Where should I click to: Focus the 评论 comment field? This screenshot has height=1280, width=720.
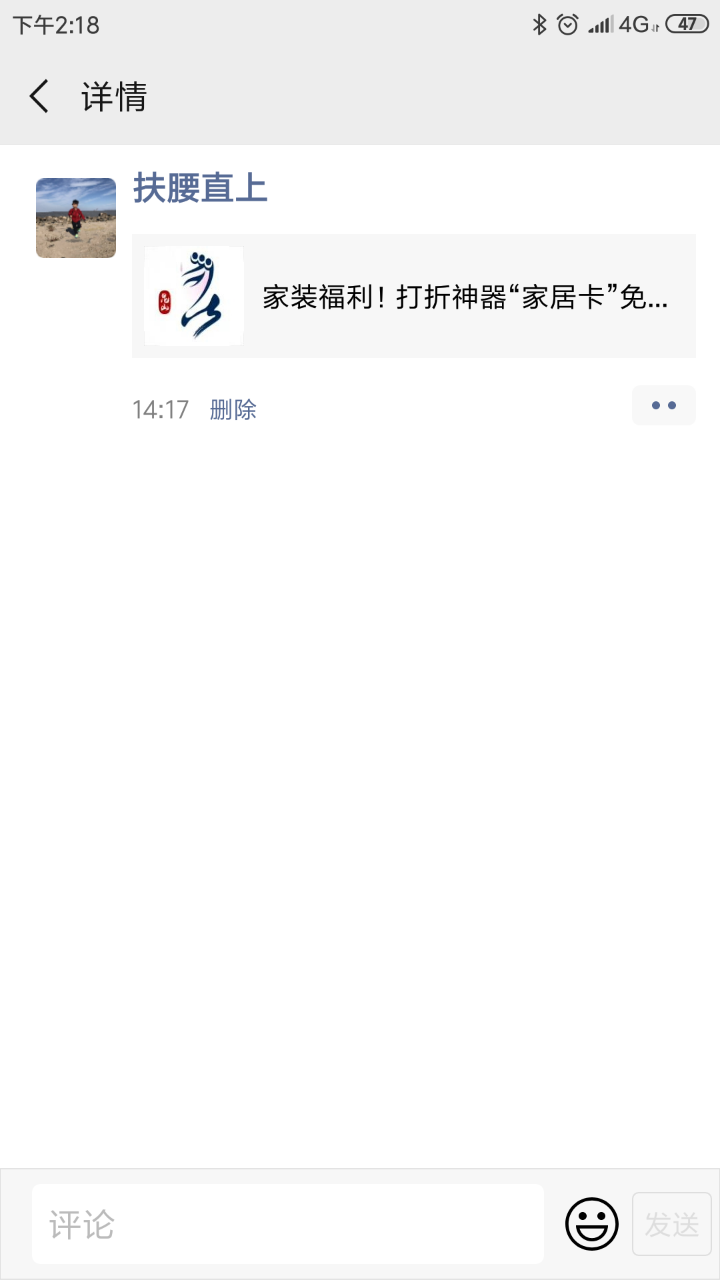[288, 1224]
